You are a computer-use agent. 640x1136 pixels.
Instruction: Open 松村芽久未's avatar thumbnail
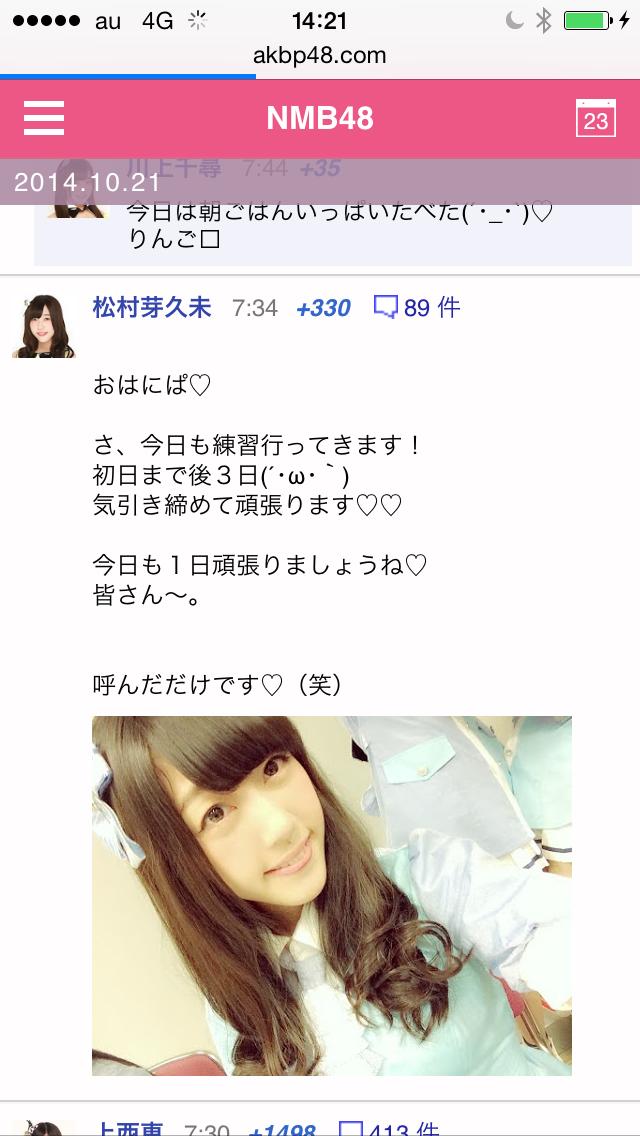tap(43, 326)
